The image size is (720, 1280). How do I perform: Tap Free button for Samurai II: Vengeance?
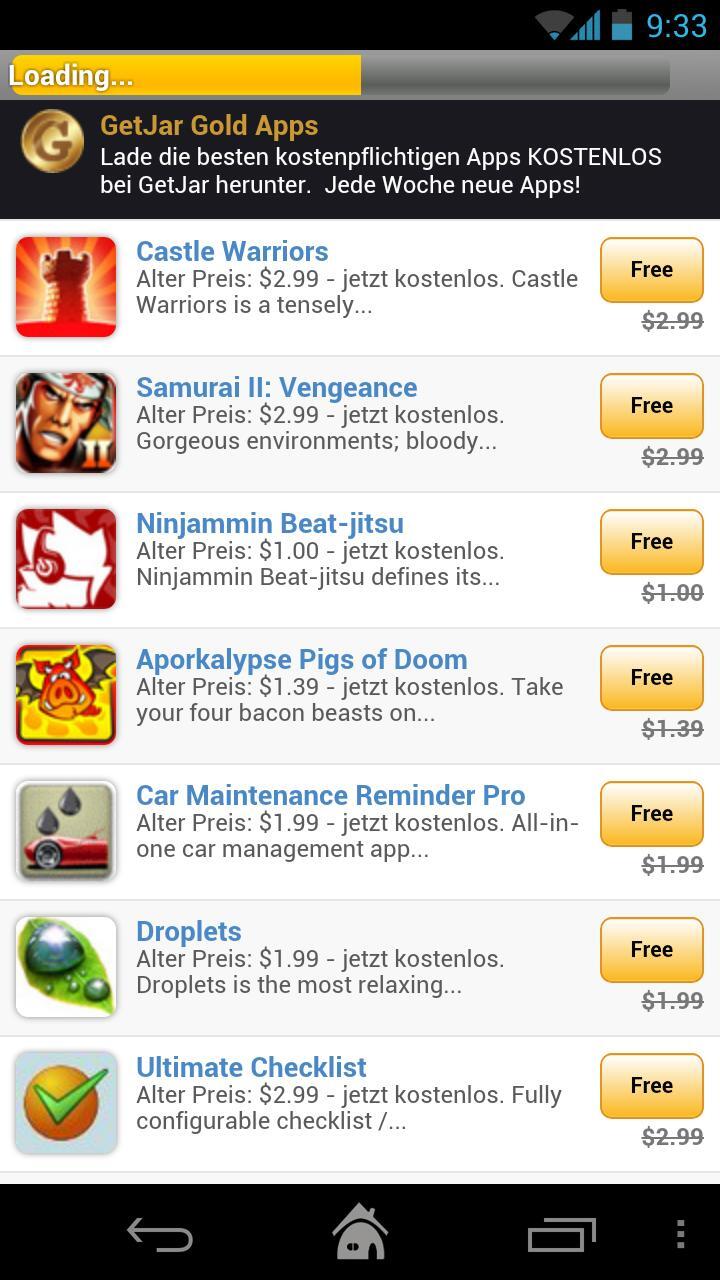tap(652, 406)
